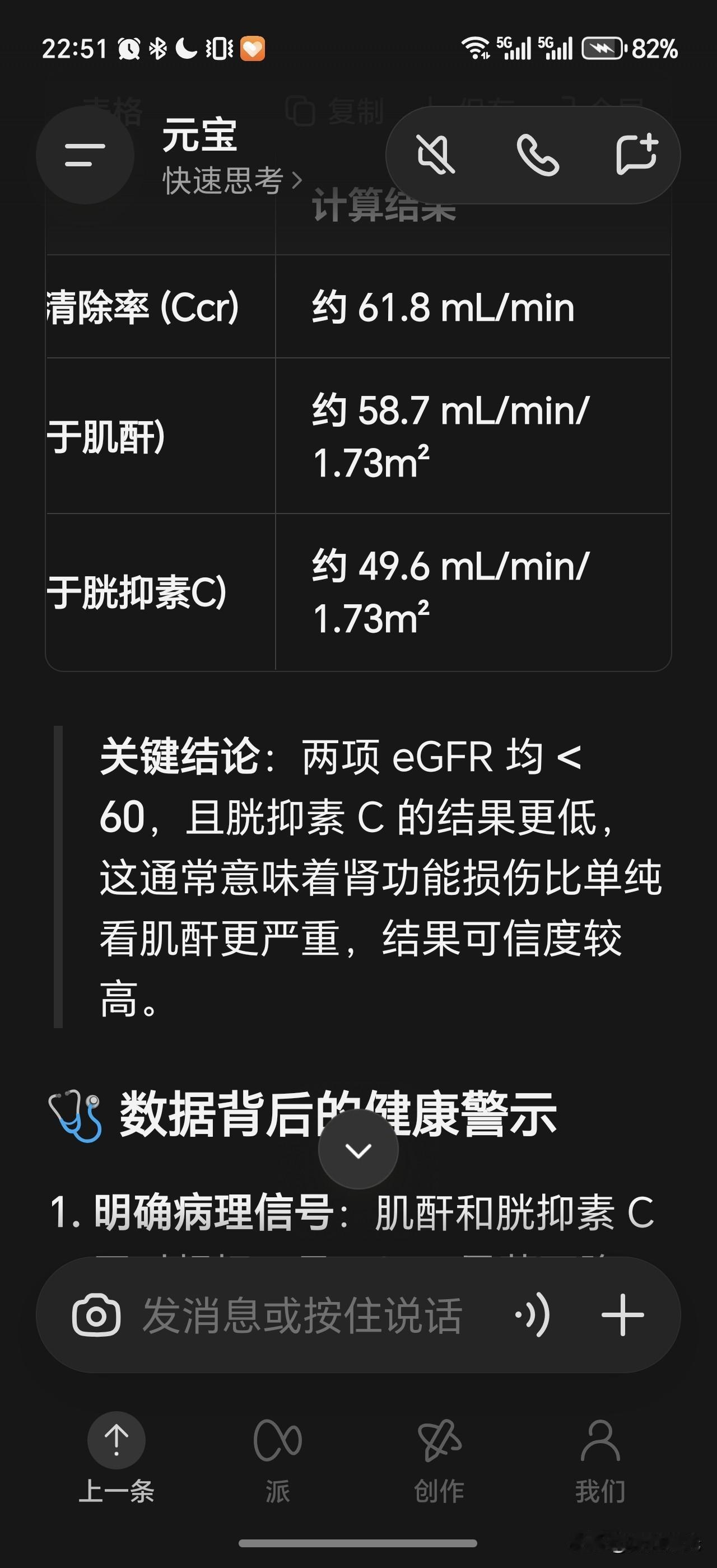The image size is (717, 1568).
Task: Start a new chat with the new-conversation icon
Action: click(639, 155)
